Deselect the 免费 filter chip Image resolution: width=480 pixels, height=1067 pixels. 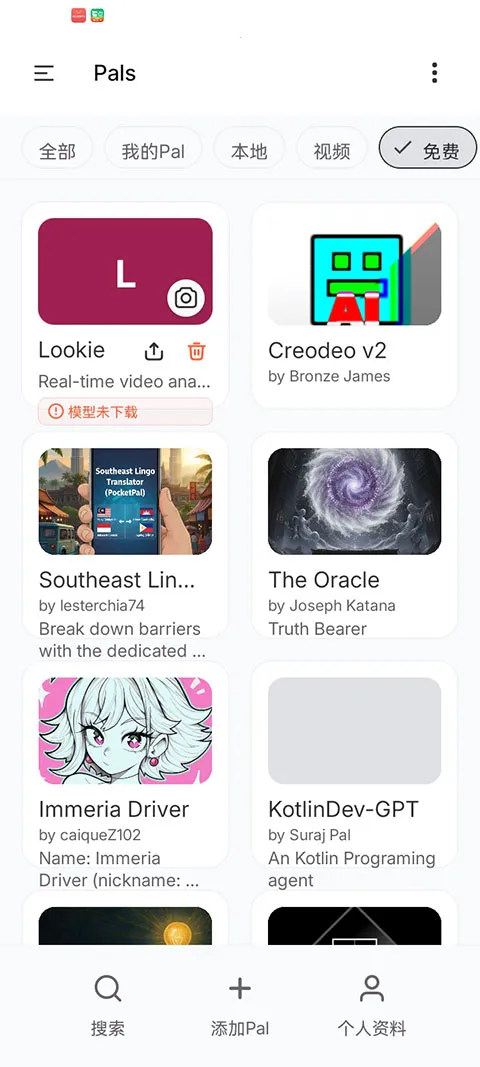[x=428, y=150]
